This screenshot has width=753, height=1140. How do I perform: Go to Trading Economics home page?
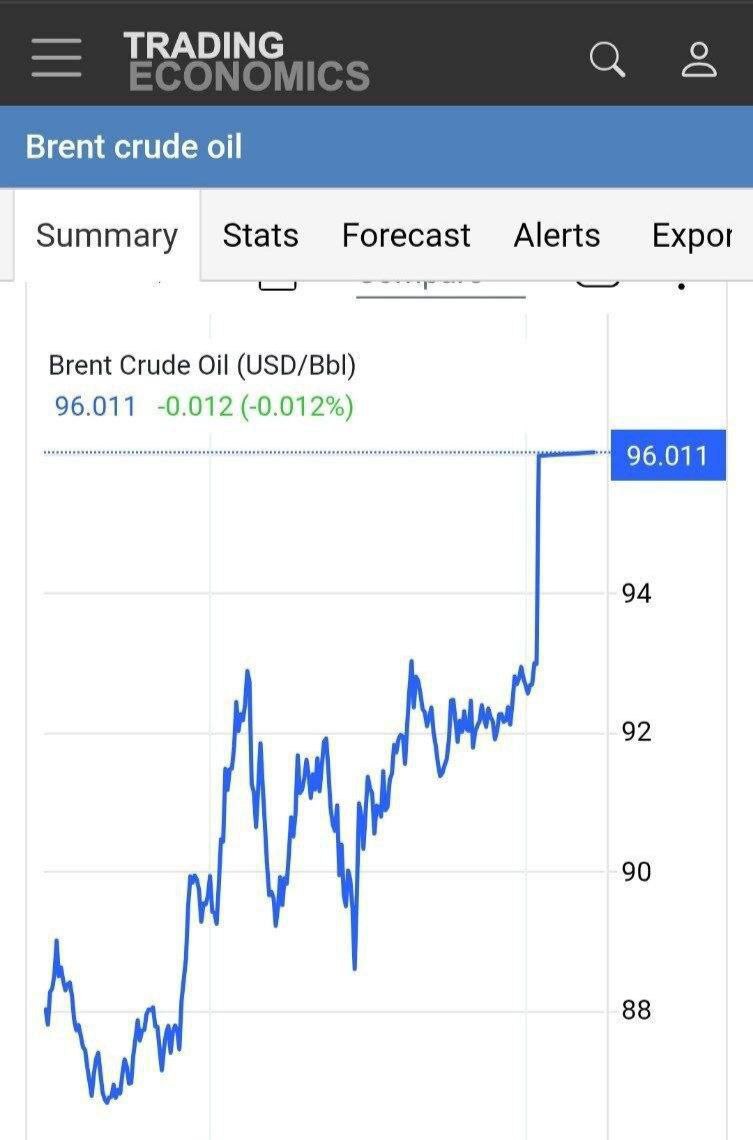pyautogui.click(x=246, y=61)
